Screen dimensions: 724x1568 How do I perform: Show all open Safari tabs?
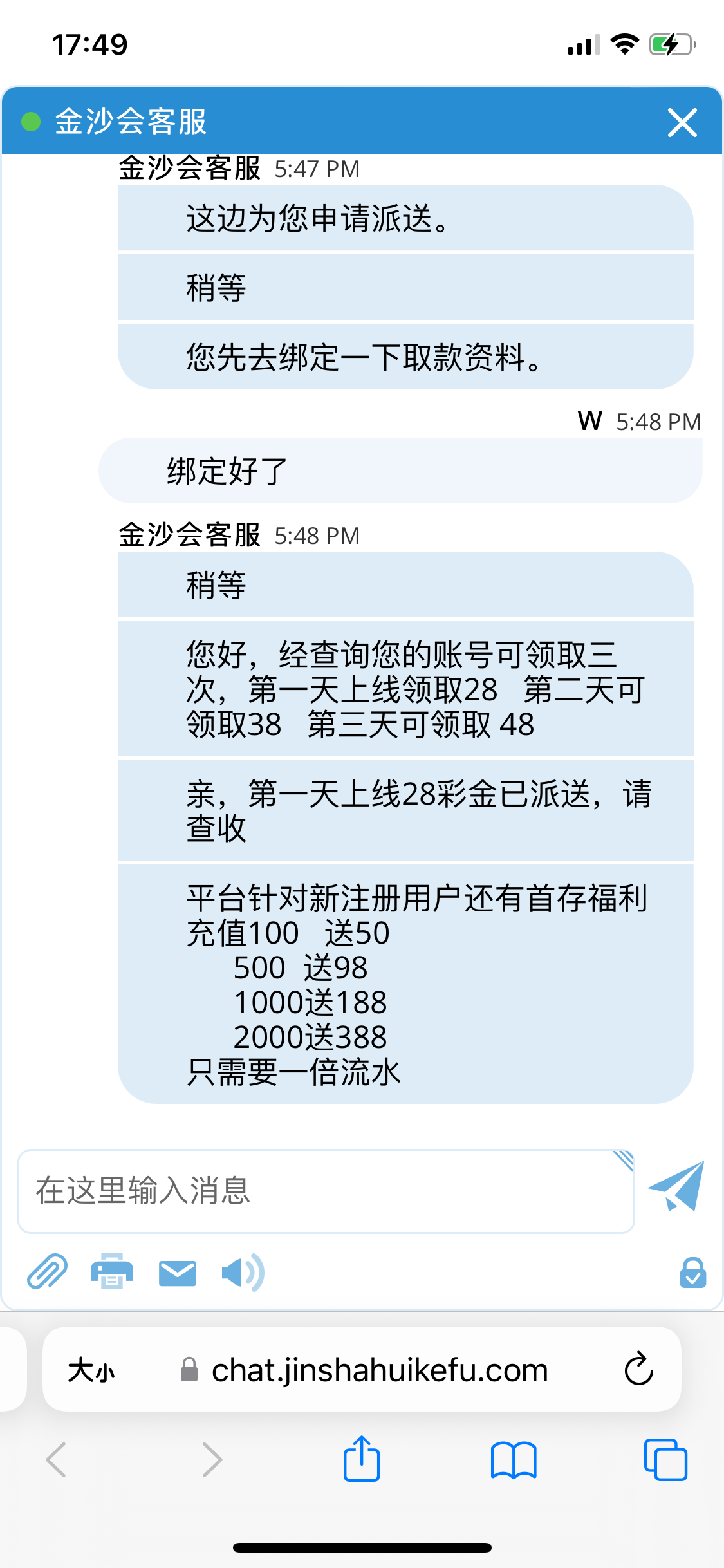[x=664, y=1459]
